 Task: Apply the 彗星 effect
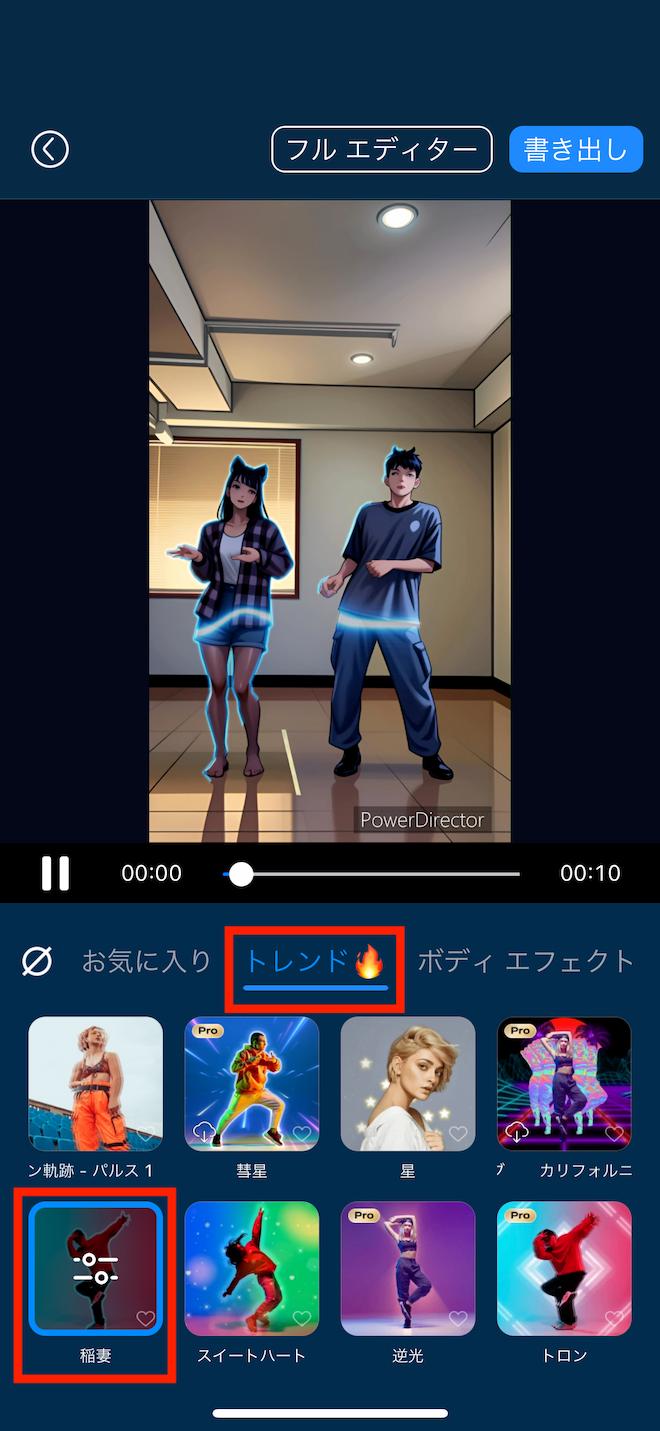point(252,1084)
